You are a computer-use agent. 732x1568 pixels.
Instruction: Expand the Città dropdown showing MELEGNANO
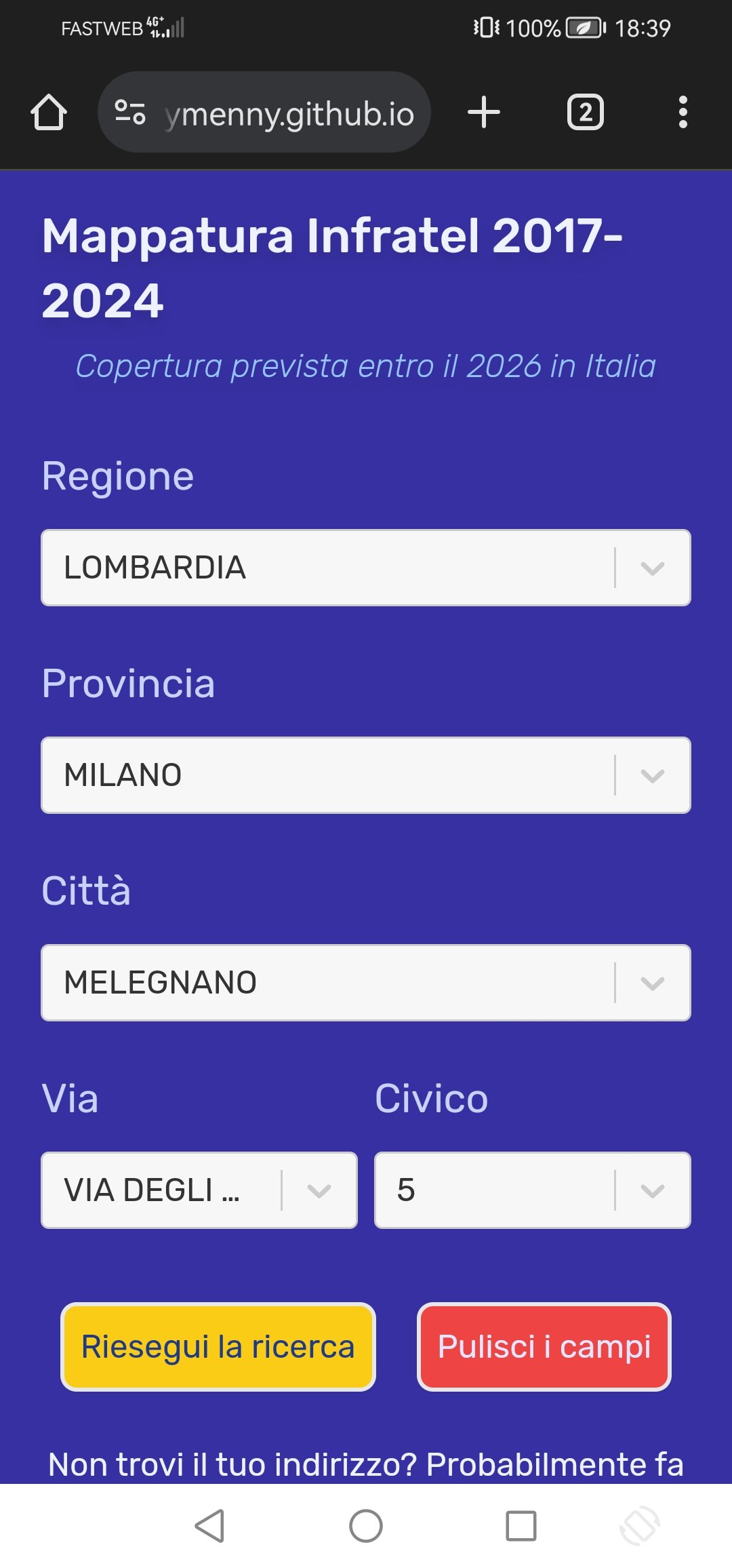366,983
